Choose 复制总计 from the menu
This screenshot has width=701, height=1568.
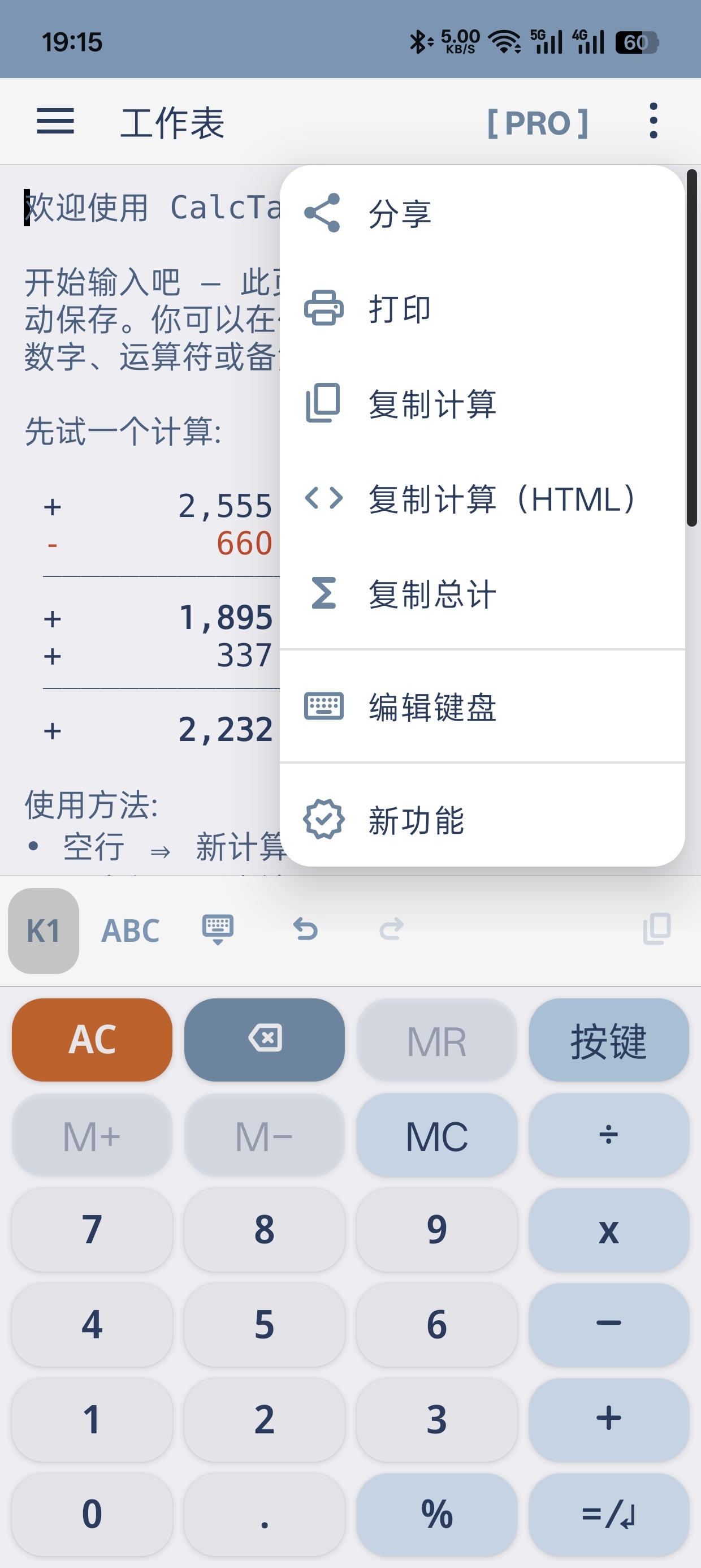[x=482, y=593]
